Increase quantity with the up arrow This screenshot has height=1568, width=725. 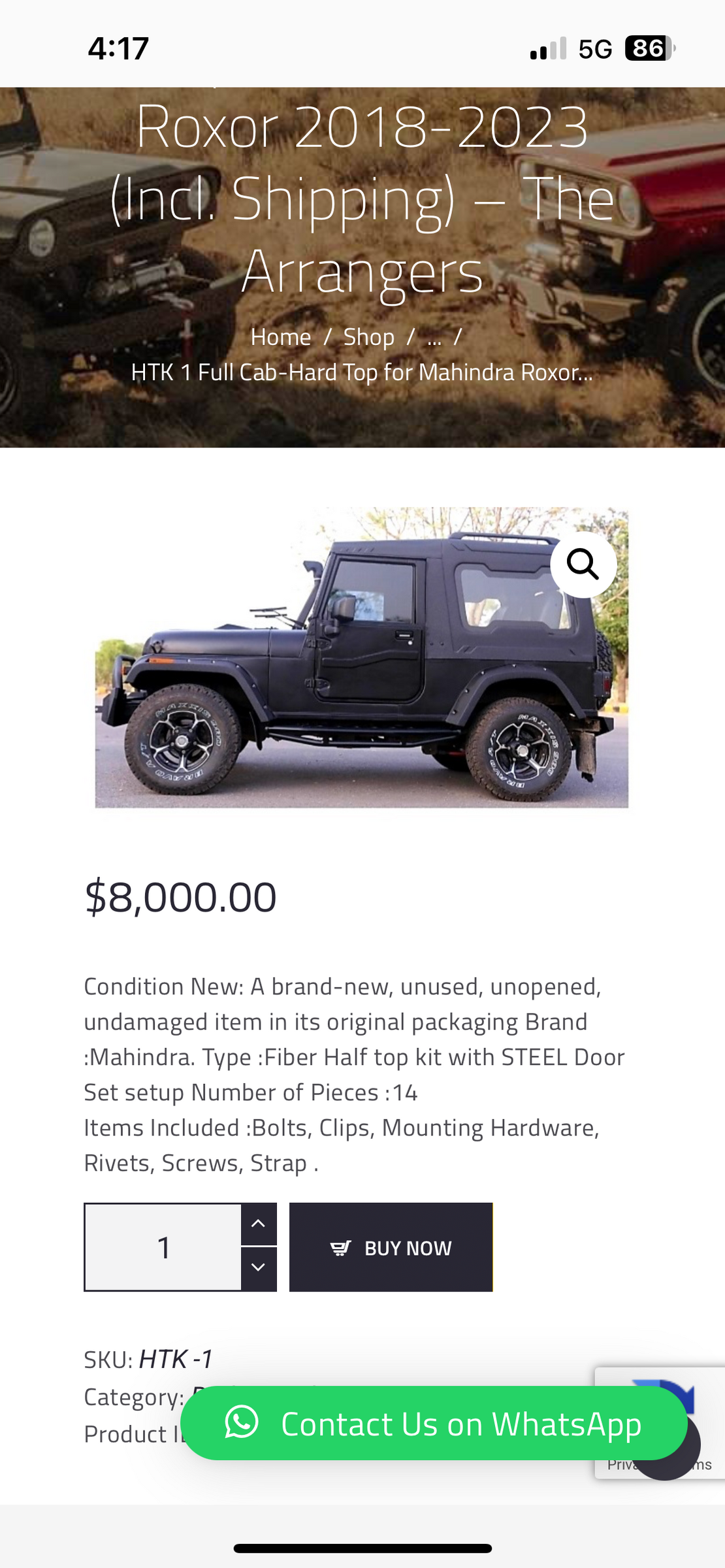259,1223
